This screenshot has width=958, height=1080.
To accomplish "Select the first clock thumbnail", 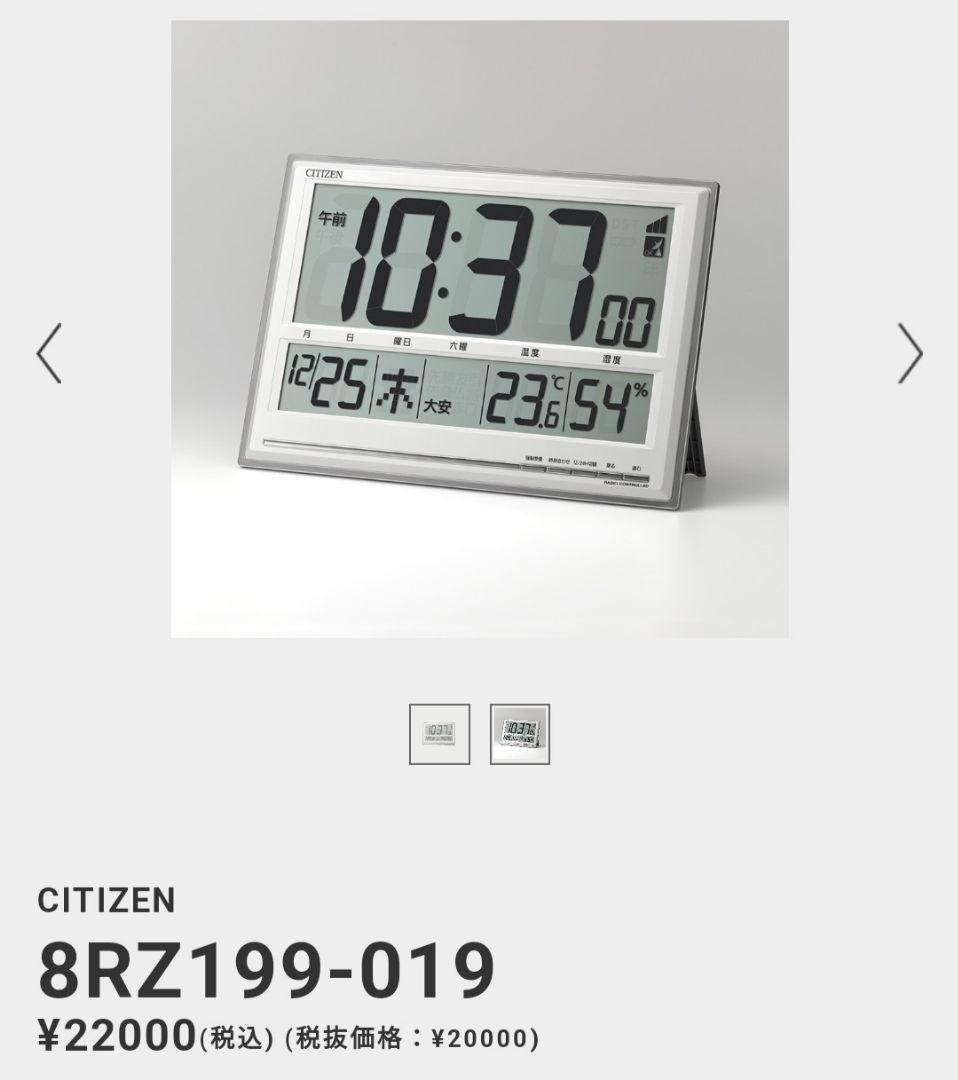I will click(x=439, y=734).
